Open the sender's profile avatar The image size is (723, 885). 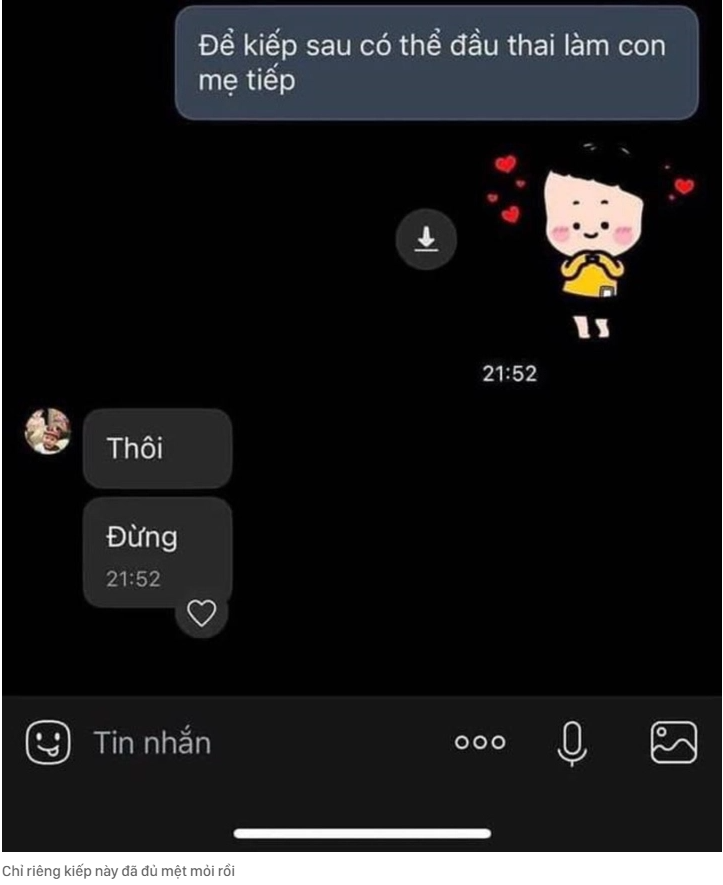pyautogui.click(x=47, y=432)
